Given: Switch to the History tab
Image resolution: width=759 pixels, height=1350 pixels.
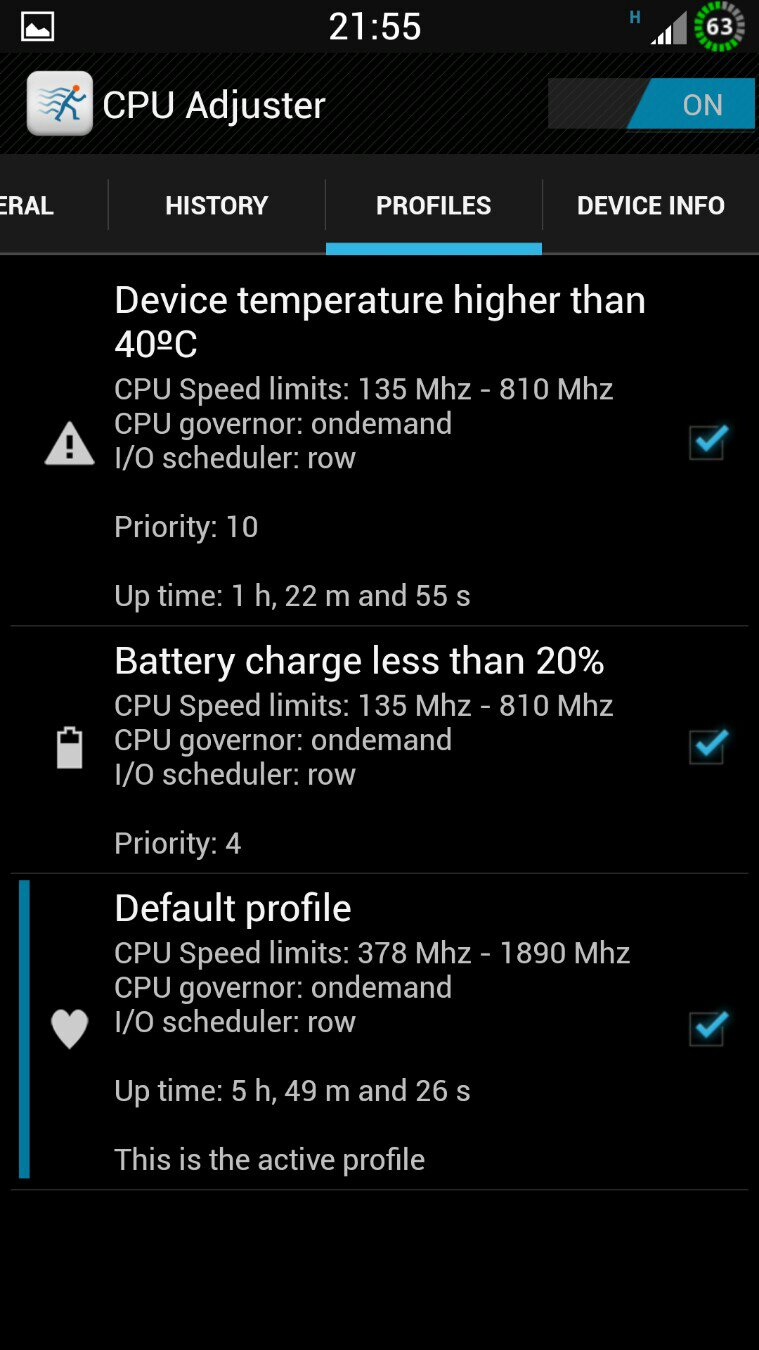Looking at the screenshot, I should (217, 205).
